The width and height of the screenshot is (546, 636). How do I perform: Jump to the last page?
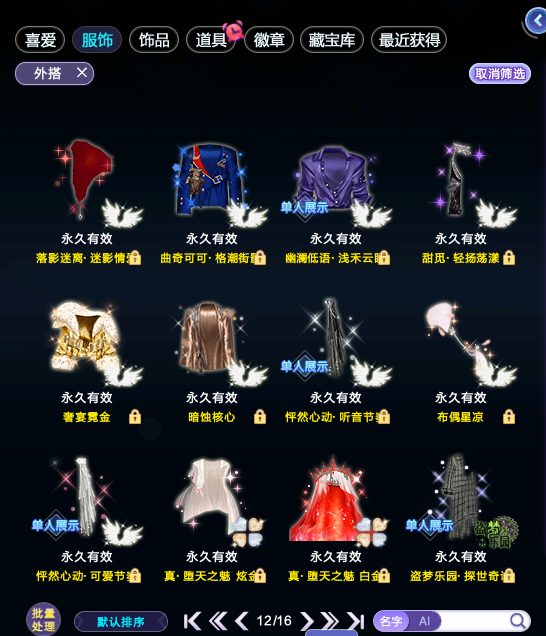point(356,621)
